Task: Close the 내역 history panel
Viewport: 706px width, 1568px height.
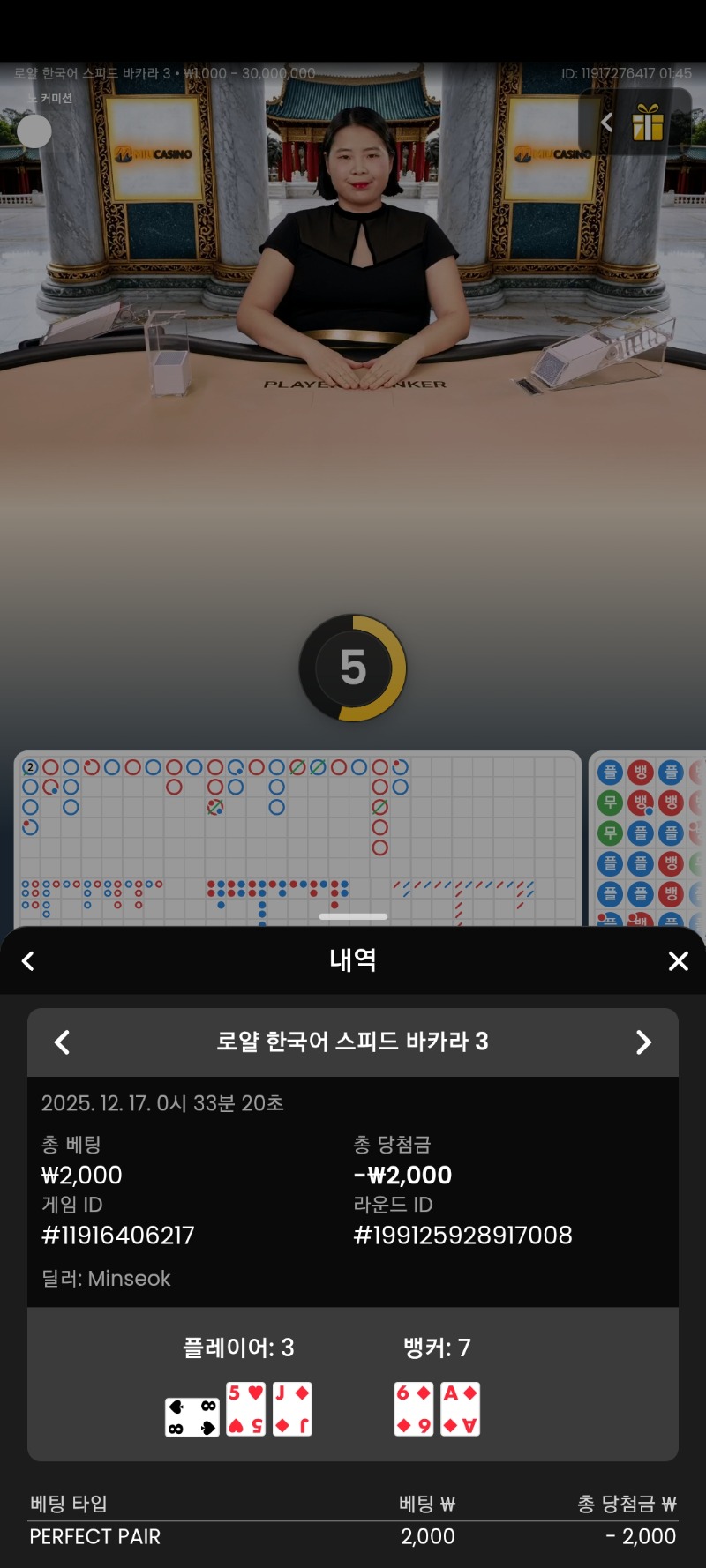Action: pyautogui.click(x=678, y=961)
